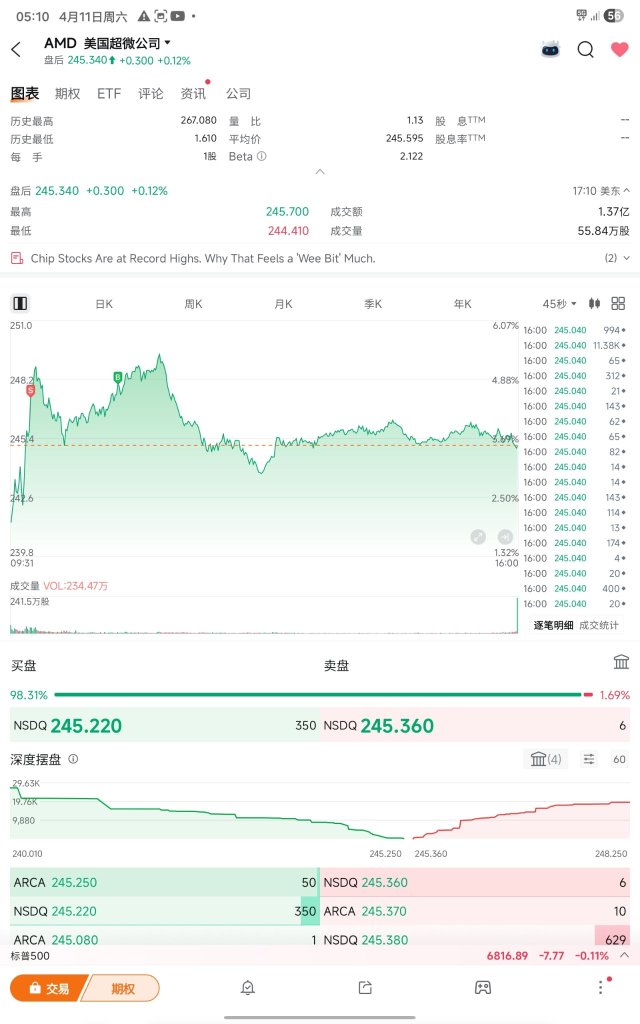Go back using the top-left arrow
Viewport: 640px width, 1024px height.
coord(16,50)
